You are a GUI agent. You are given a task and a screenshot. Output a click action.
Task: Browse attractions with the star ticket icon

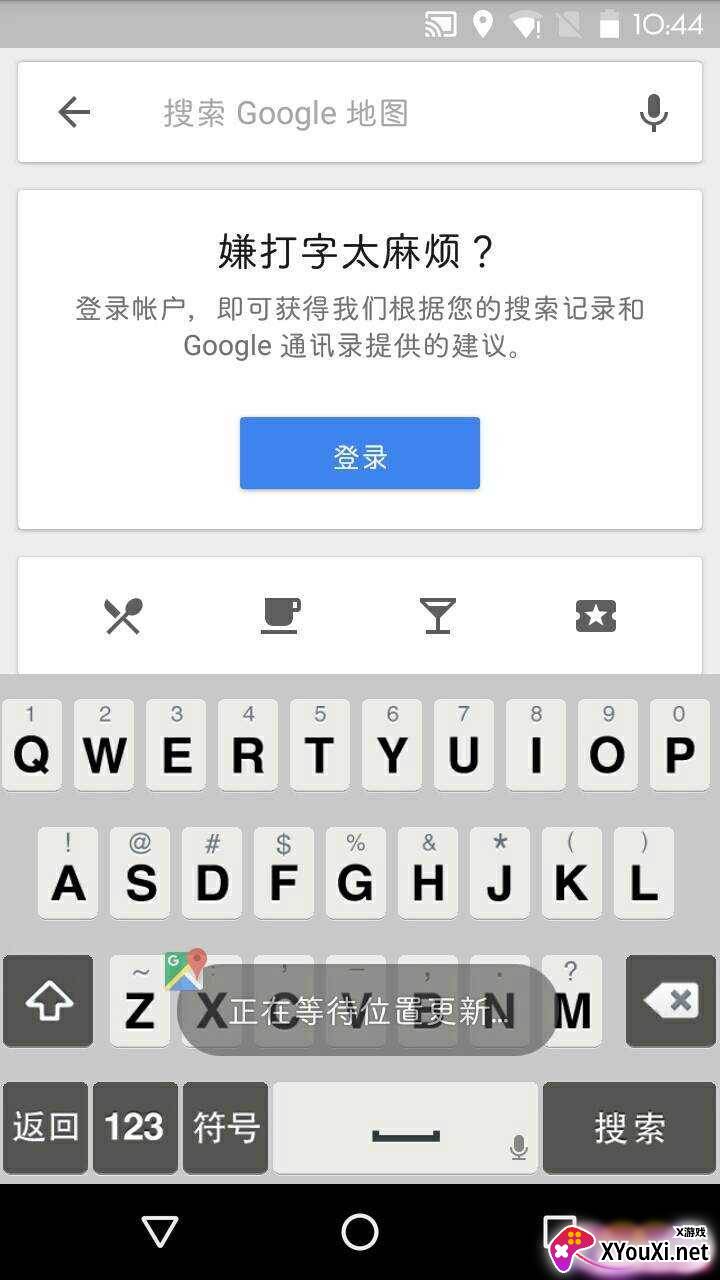pos(596,616)
